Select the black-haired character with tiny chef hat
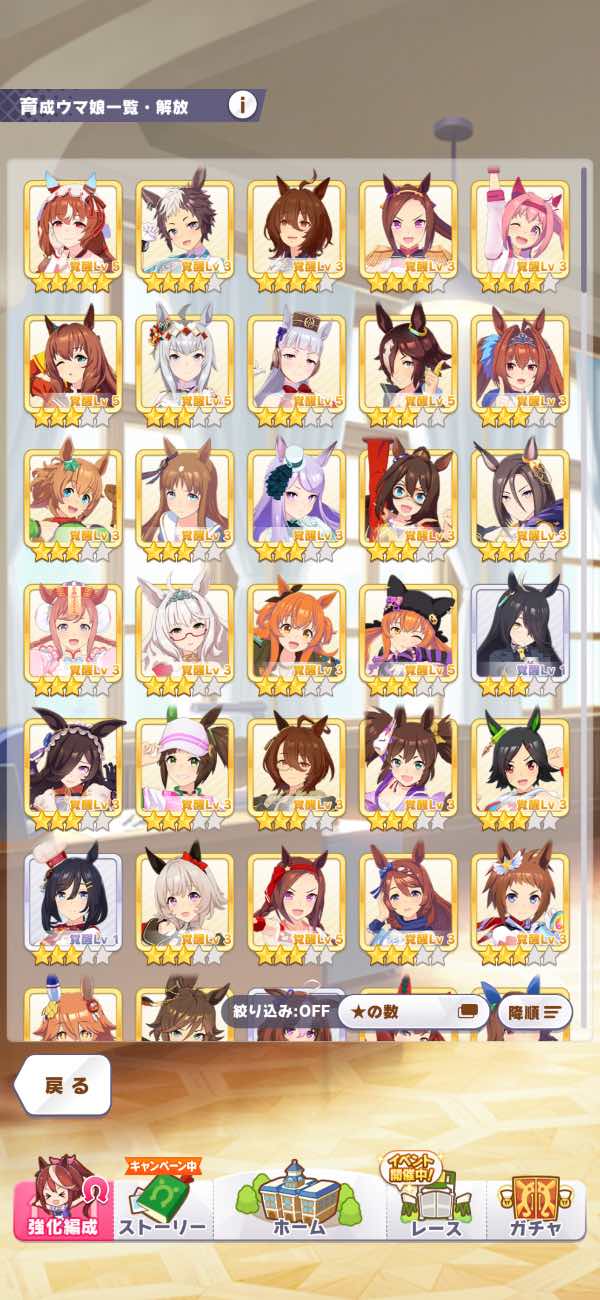The height and width of the screenshot is (1300, 600). pos(72,900)
